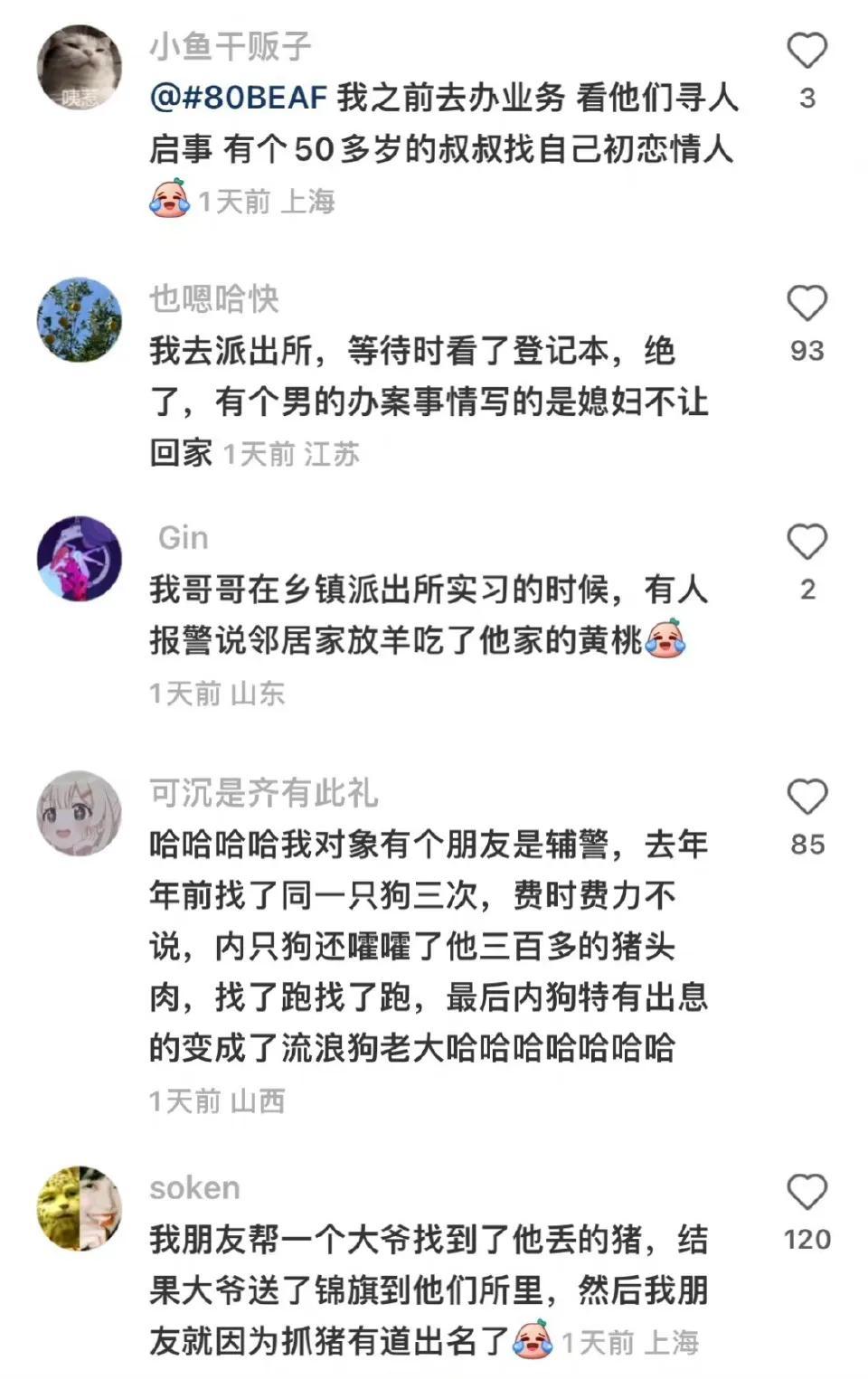Like soken's comment about the pig

(807, 1193)
